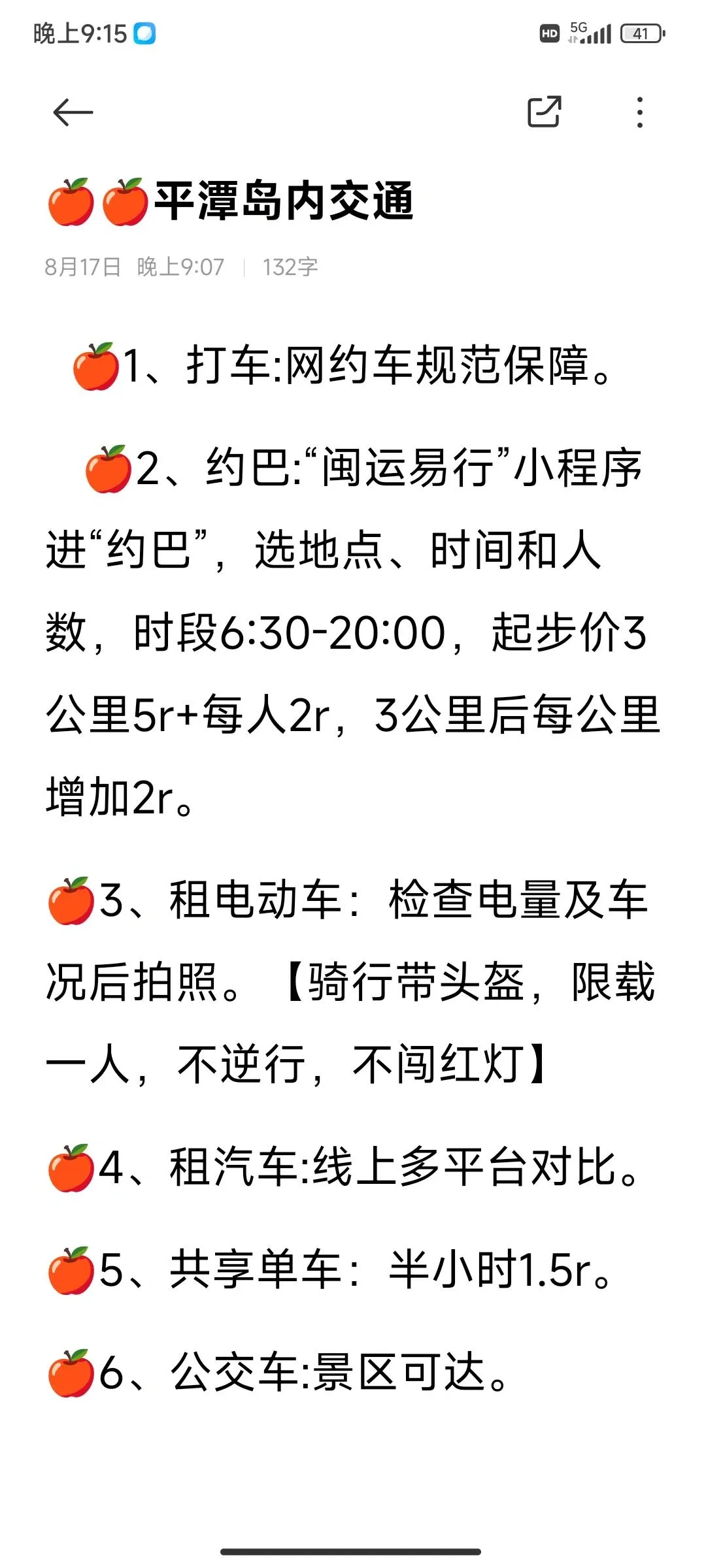Image resolution: width=706 pixels, height=1568 pixels.
Task: Open the three-dot overflow menu
Action: pyautogui.click(x=639, y=112)
